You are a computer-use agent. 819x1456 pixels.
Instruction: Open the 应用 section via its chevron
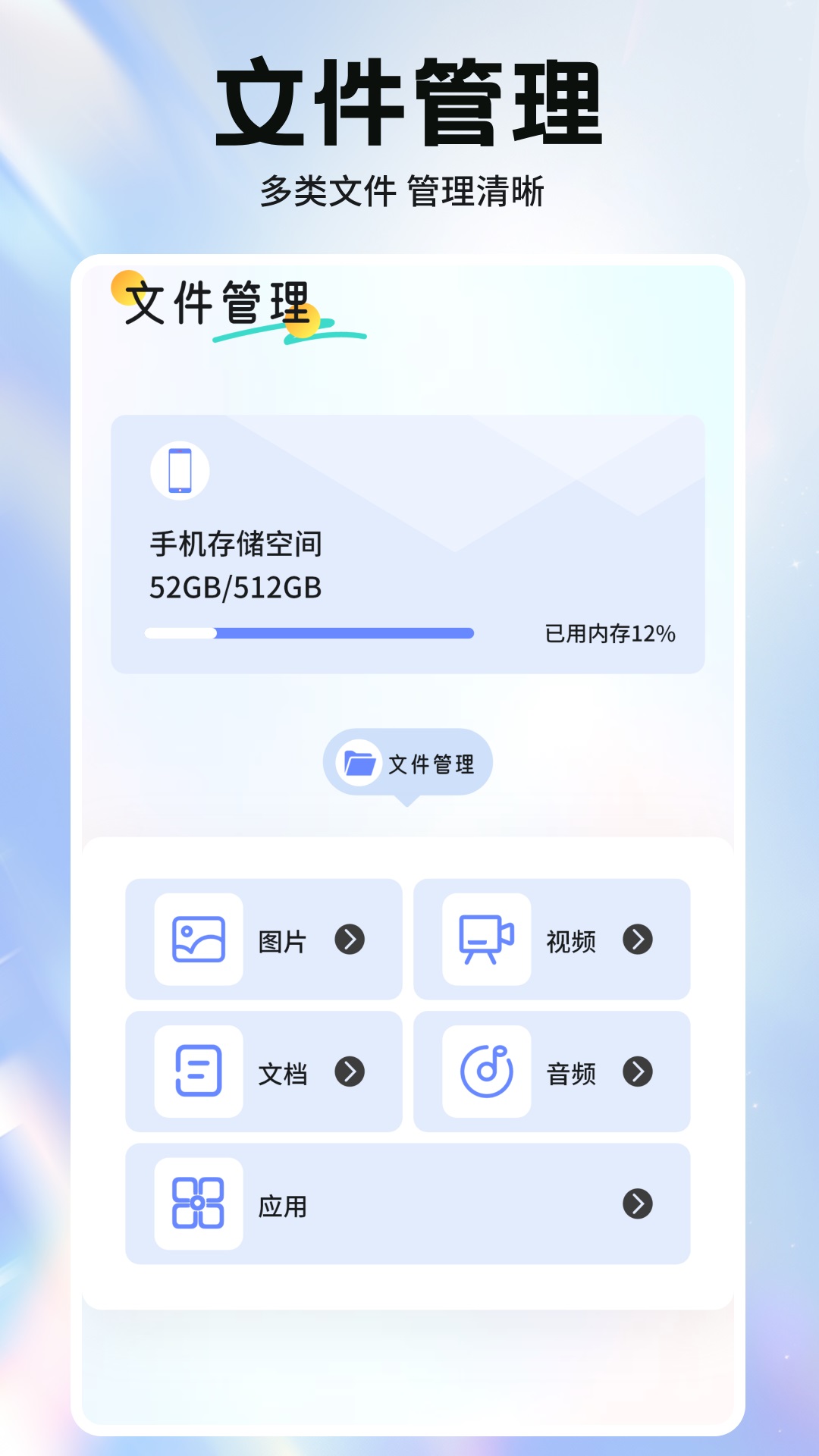639,1203
